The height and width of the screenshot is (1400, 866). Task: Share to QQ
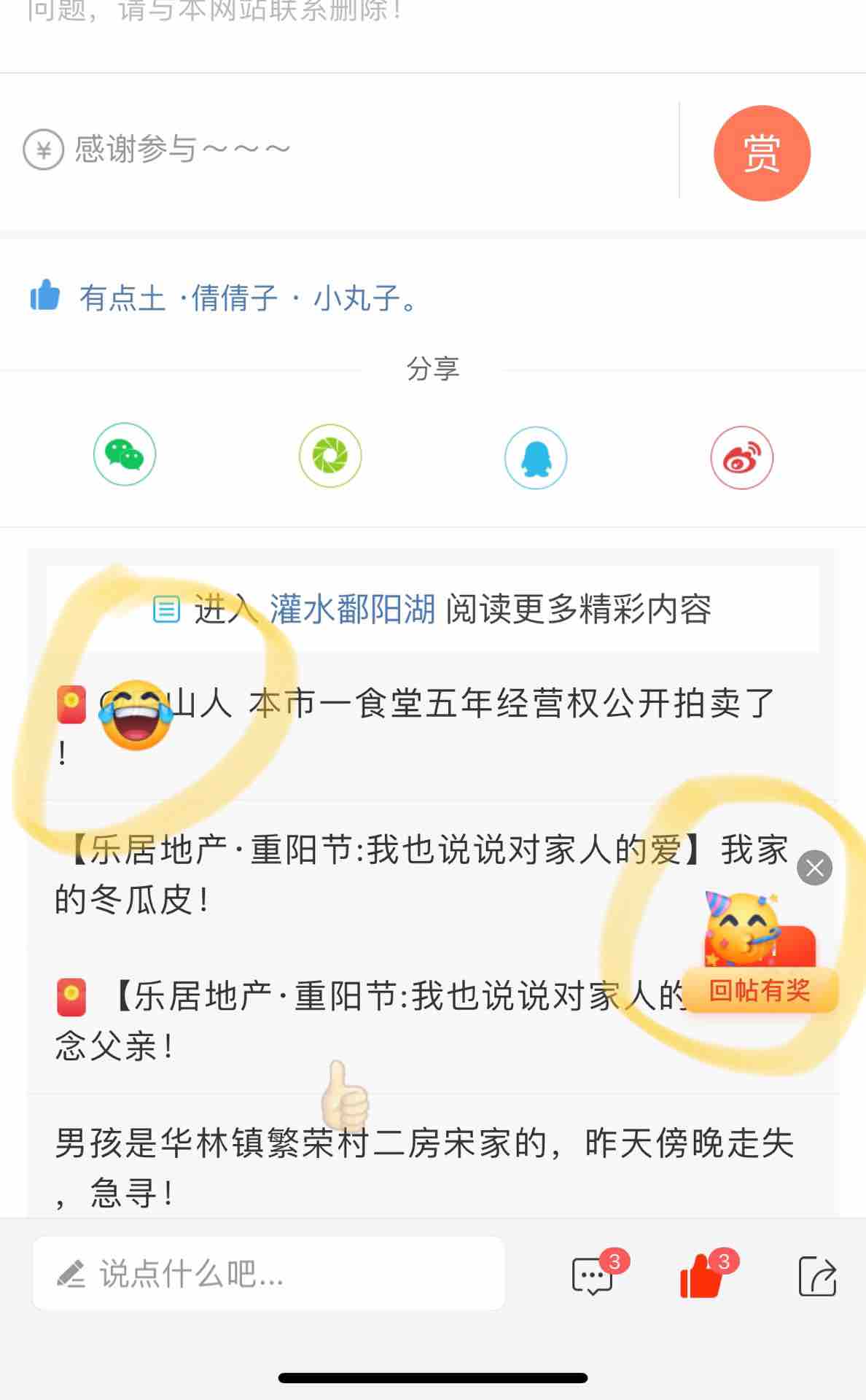coord(536,458)
